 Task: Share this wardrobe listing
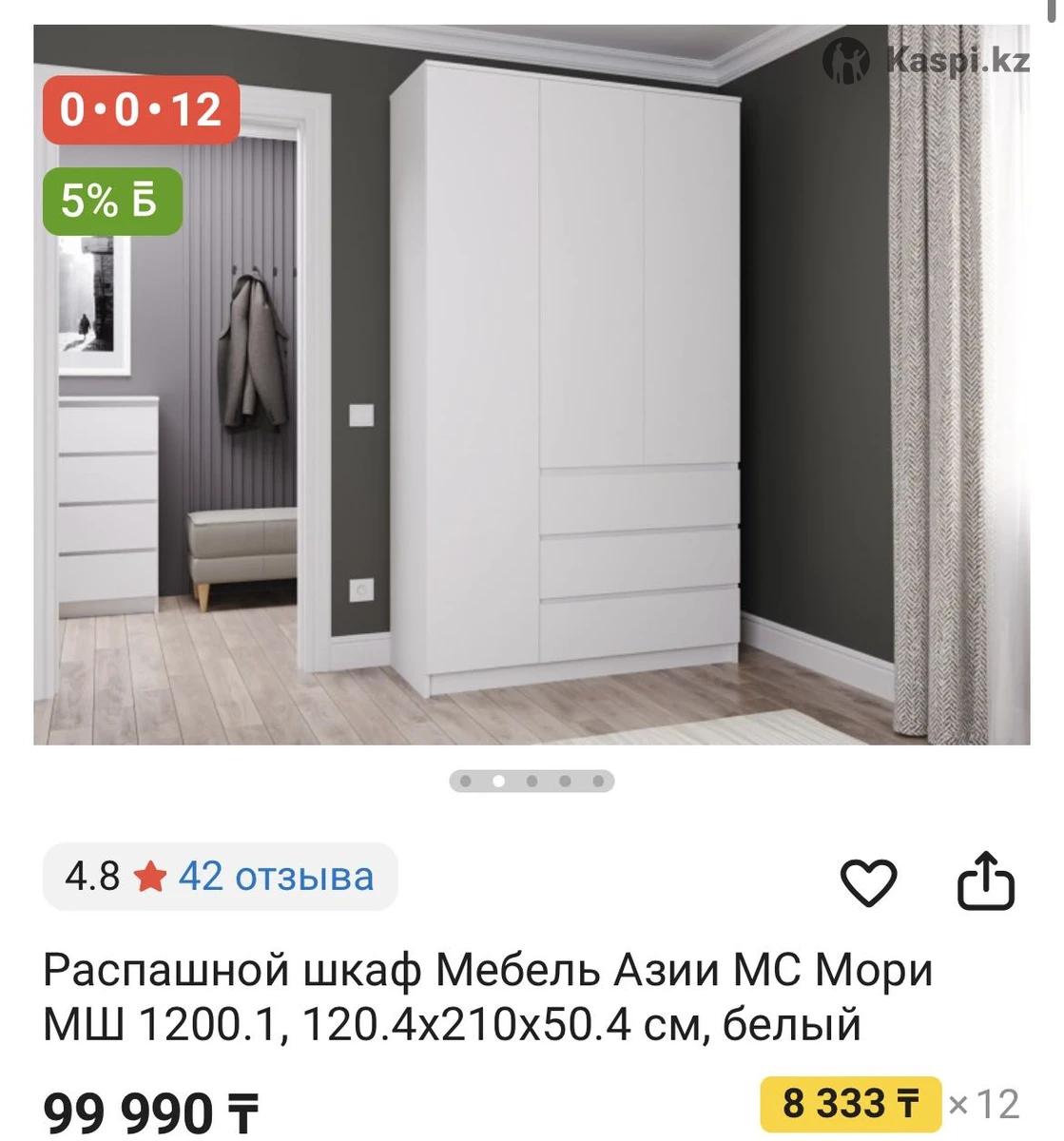tap(985, 880)
